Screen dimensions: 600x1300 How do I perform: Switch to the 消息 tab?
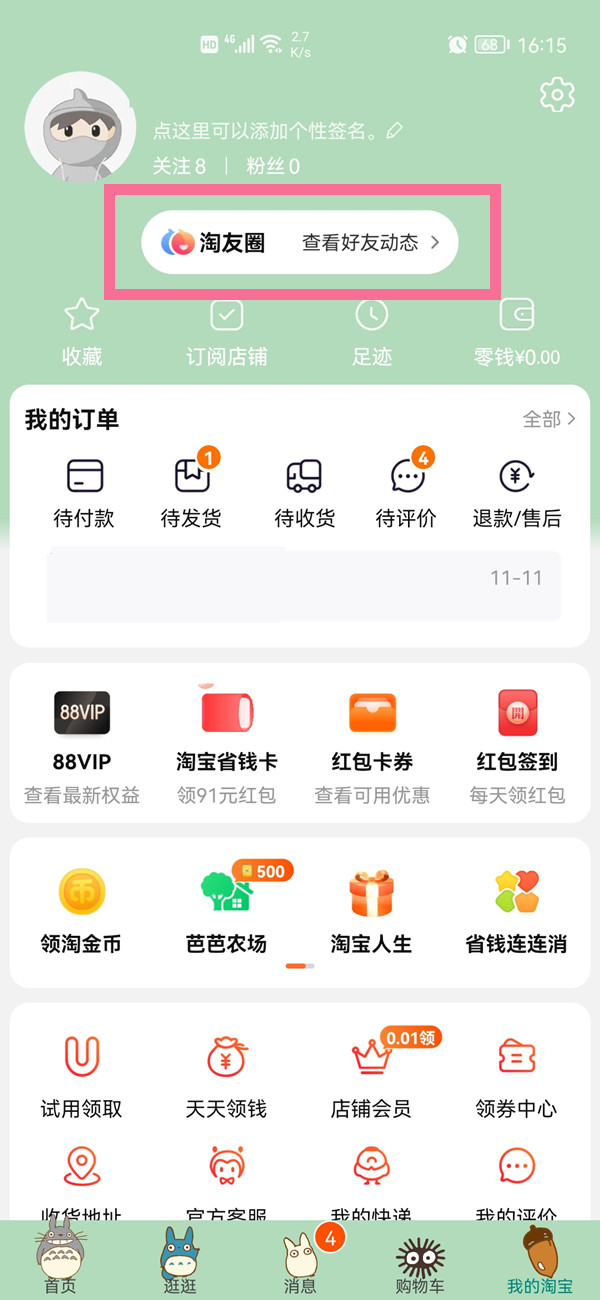pos(300,1260)
